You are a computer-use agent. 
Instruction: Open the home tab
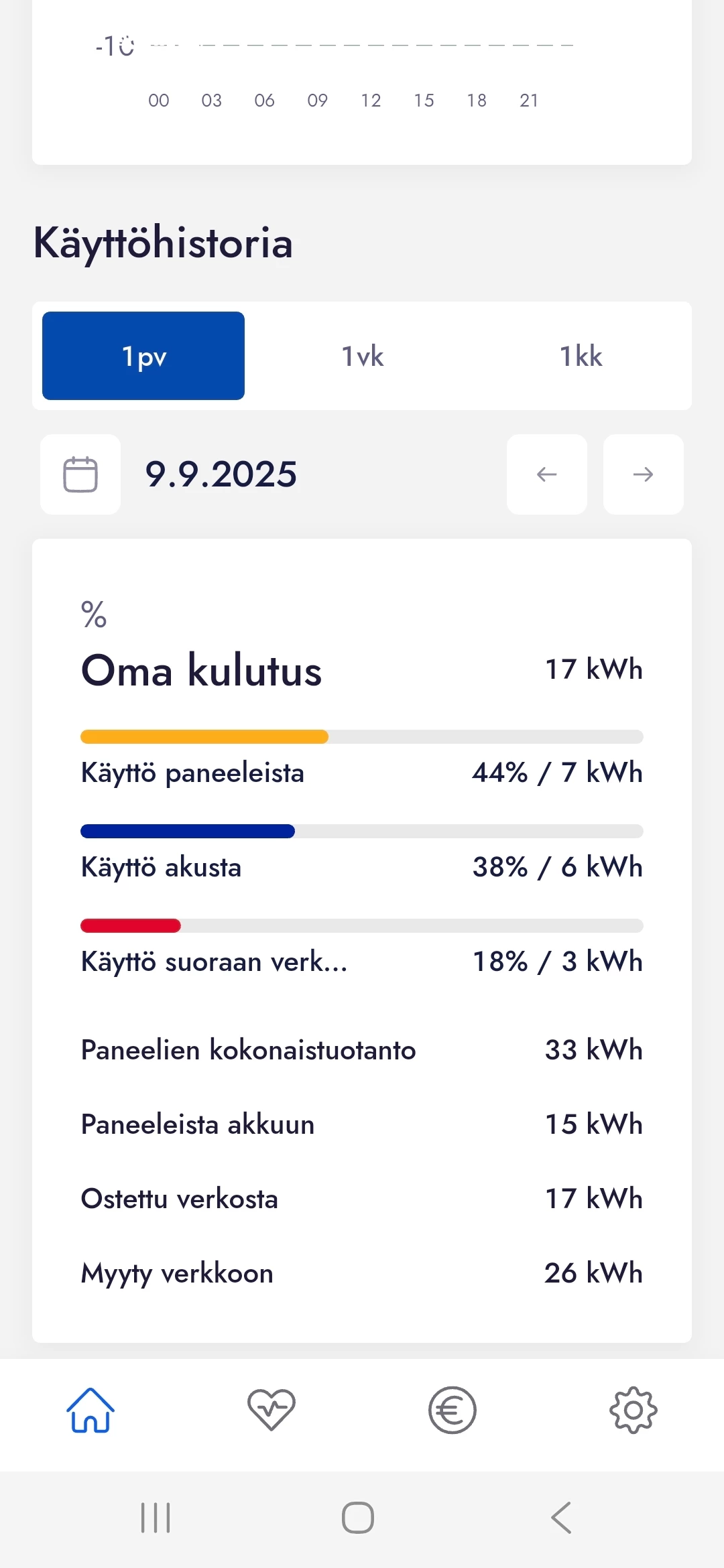coord(90,1411)
